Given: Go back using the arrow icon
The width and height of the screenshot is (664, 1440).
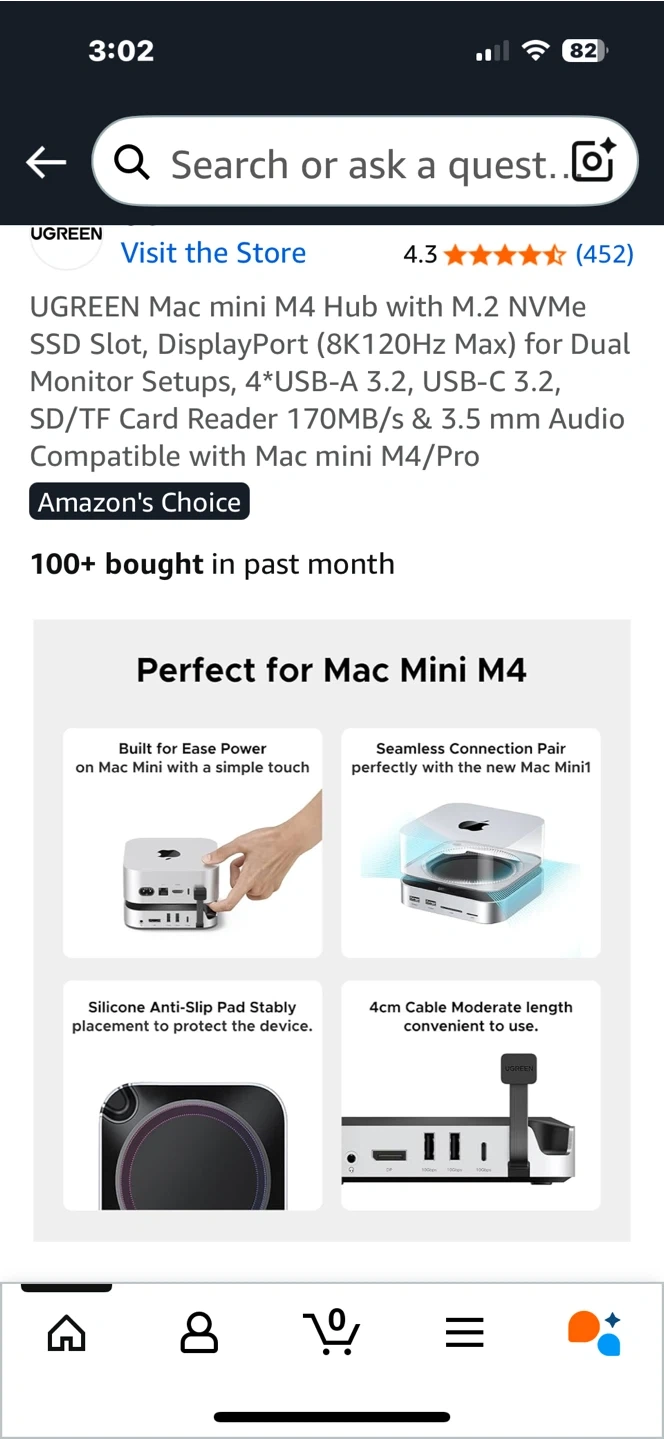Looking at the screenshot, I should [x=46, y=162].
